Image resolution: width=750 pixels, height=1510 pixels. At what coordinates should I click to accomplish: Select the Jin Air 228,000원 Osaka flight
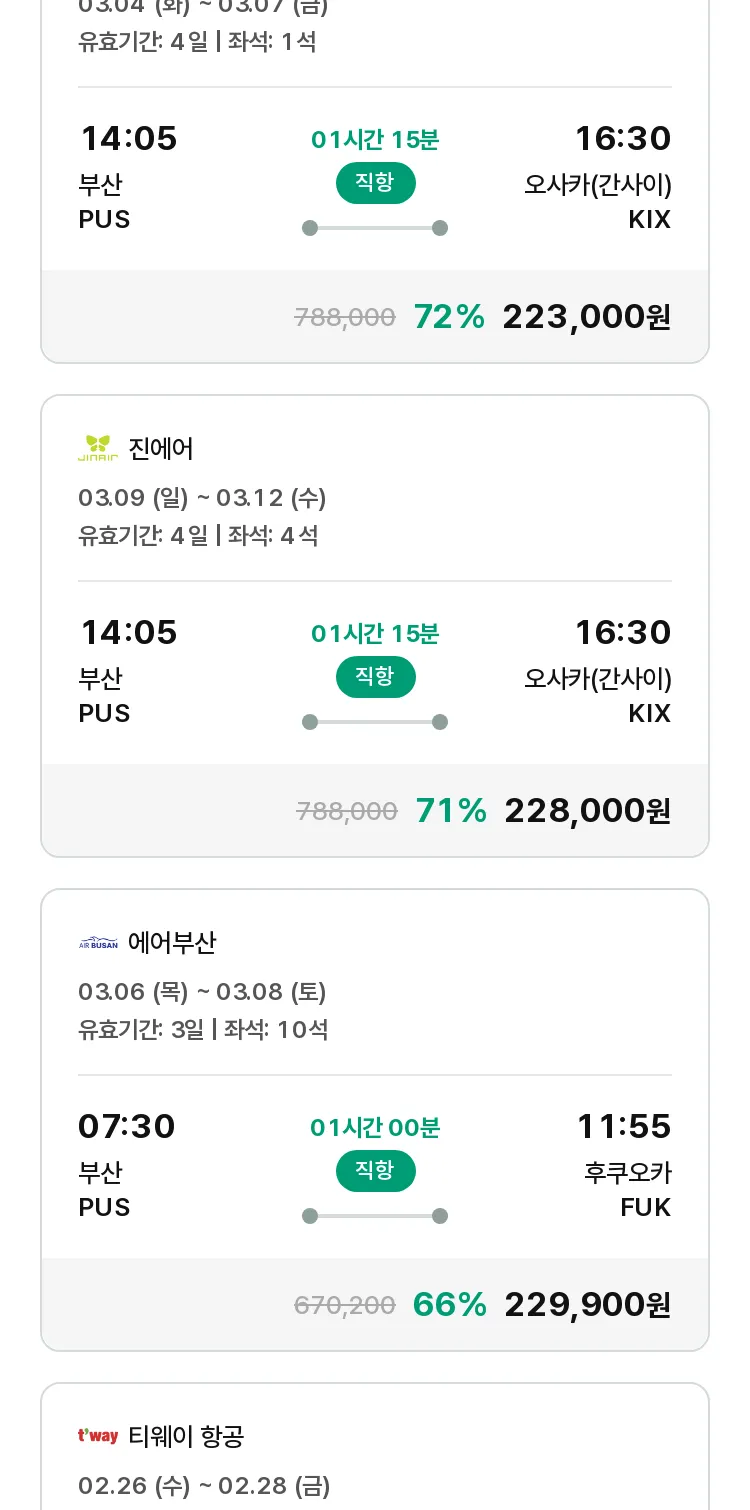(375, 626)
